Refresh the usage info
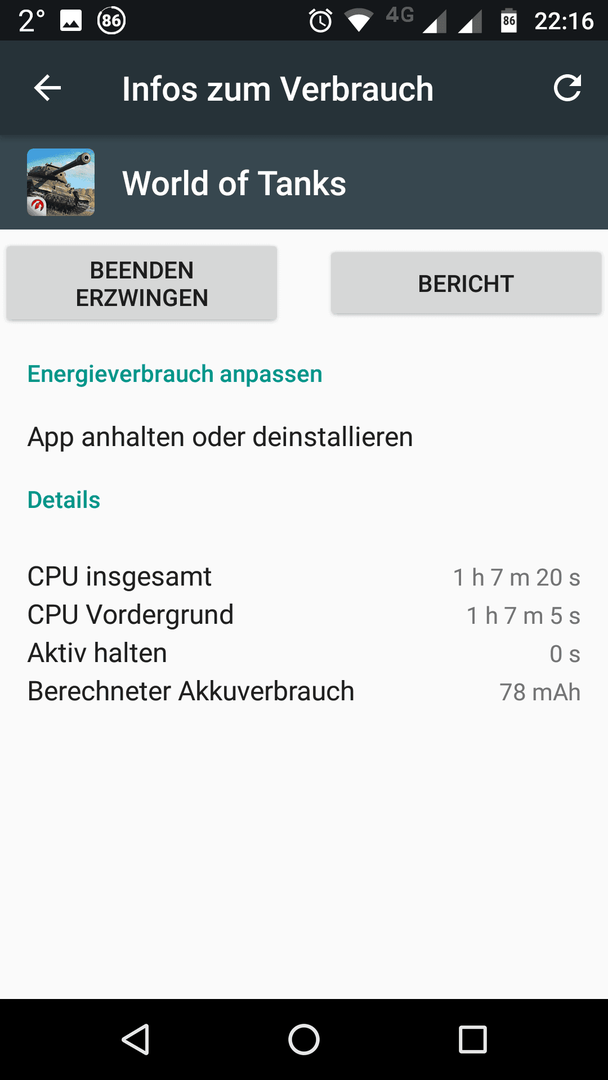The image size is (608, 1080). coord(567,88)
